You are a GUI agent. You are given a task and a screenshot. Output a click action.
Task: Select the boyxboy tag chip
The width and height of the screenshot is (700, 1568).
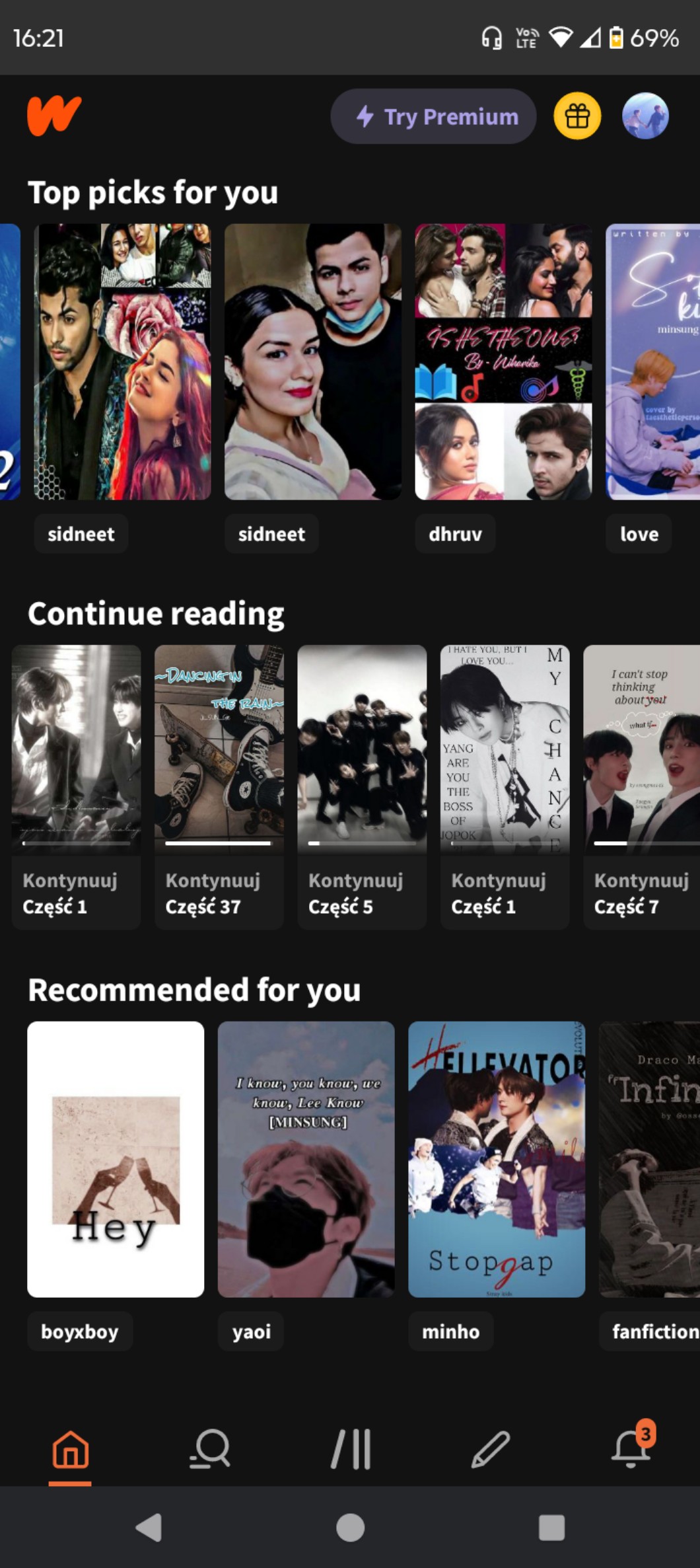click(80, 1331)
